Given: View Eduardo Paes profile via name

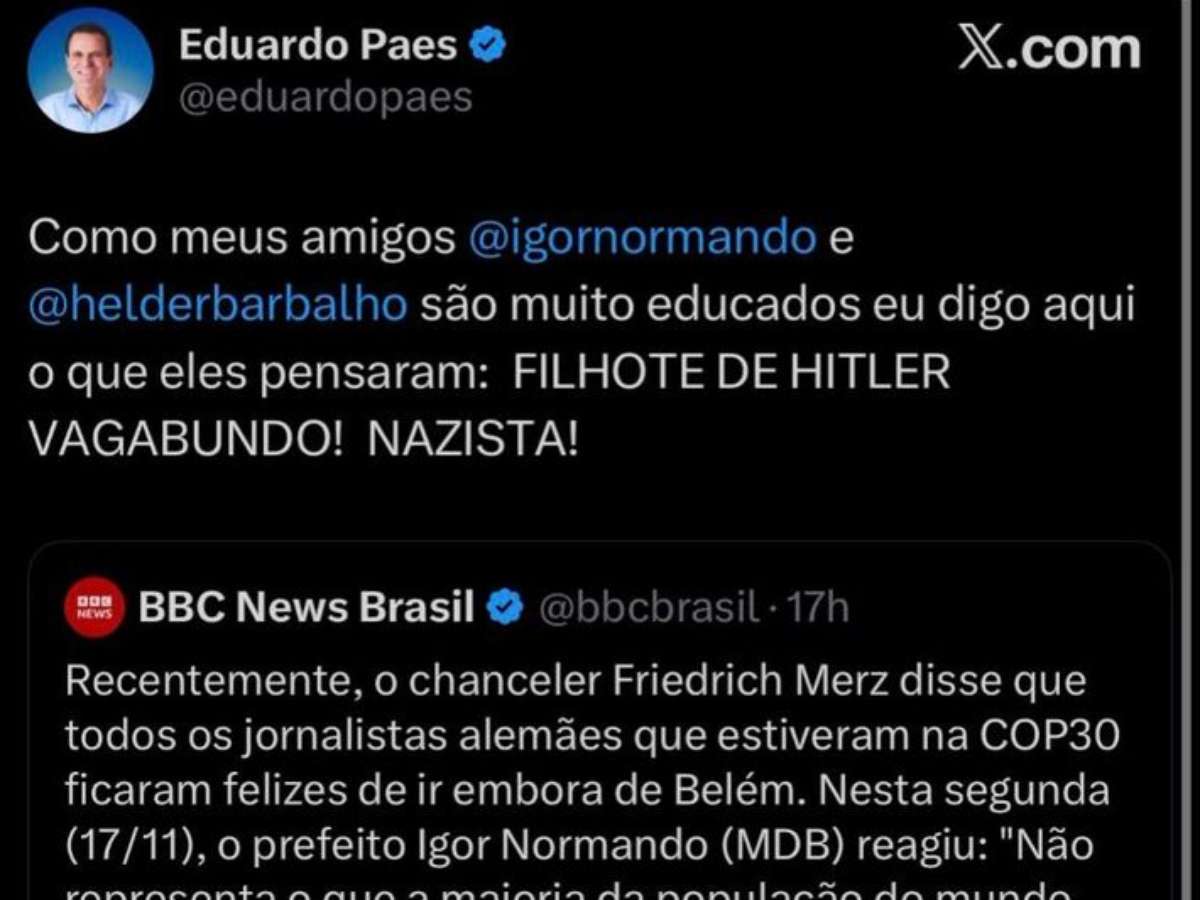Looking at the screenshot, I should click(317, 46).
